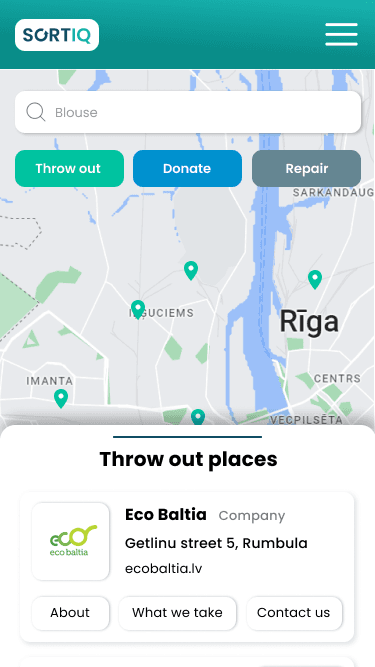Select the Throw out filter

(69, 168)
